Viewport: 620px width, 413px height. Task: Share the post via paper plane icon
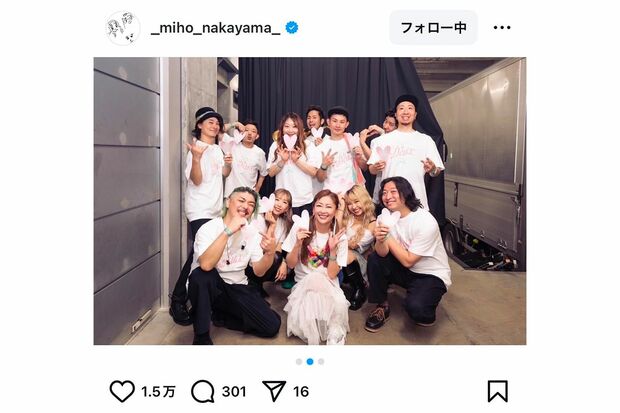tap(274, 391)
